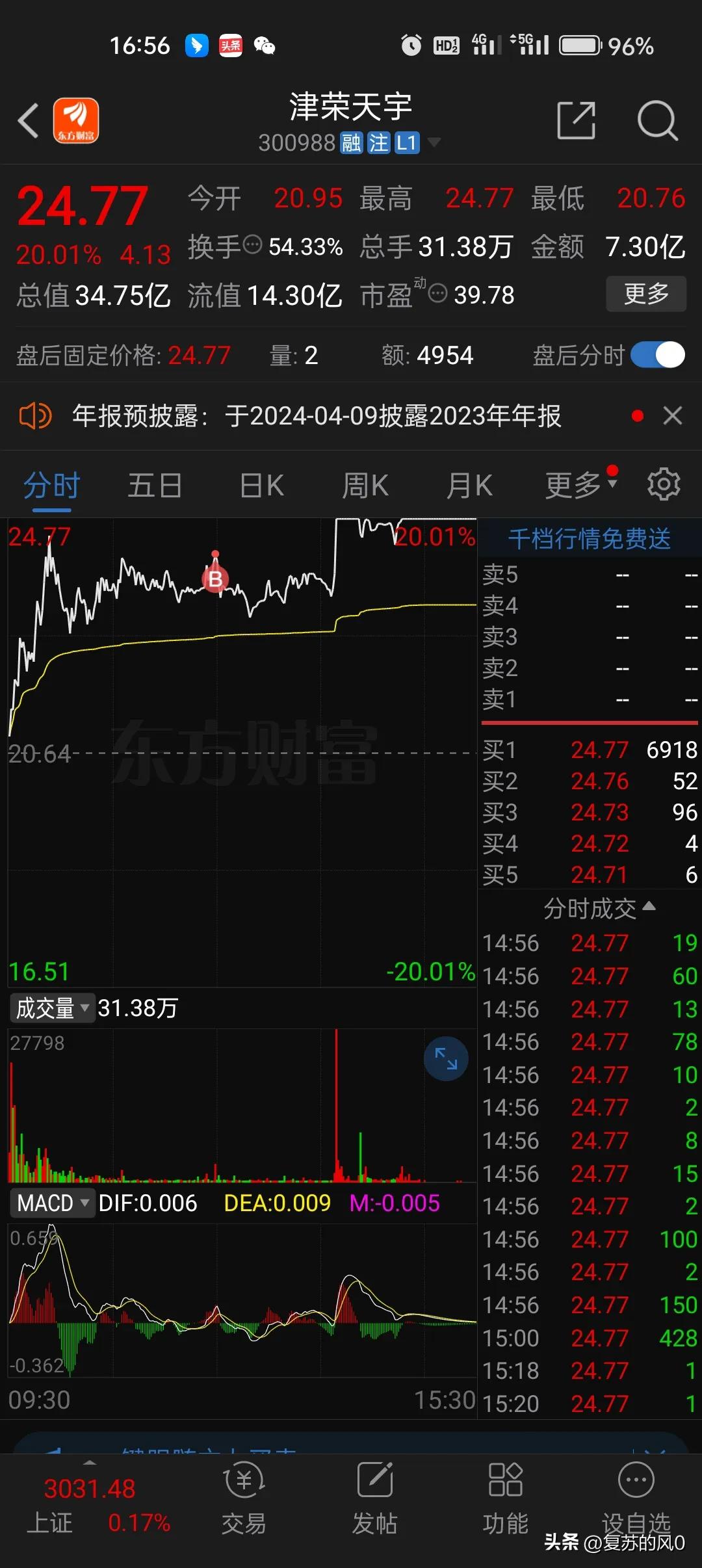Viewport: 702px width, 1568px height.
Task: Toggle the 盘后分时 switch off
Action: [x=657, y=356]
